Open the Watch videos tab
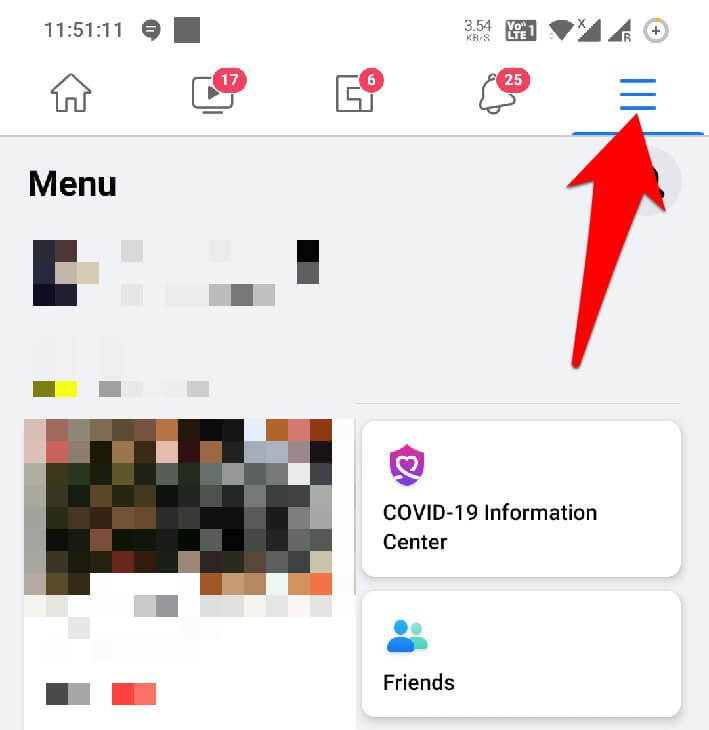Image resolution: width=709 pixels, height=730 pixels. pyautogui.click(x=213, y=94)
